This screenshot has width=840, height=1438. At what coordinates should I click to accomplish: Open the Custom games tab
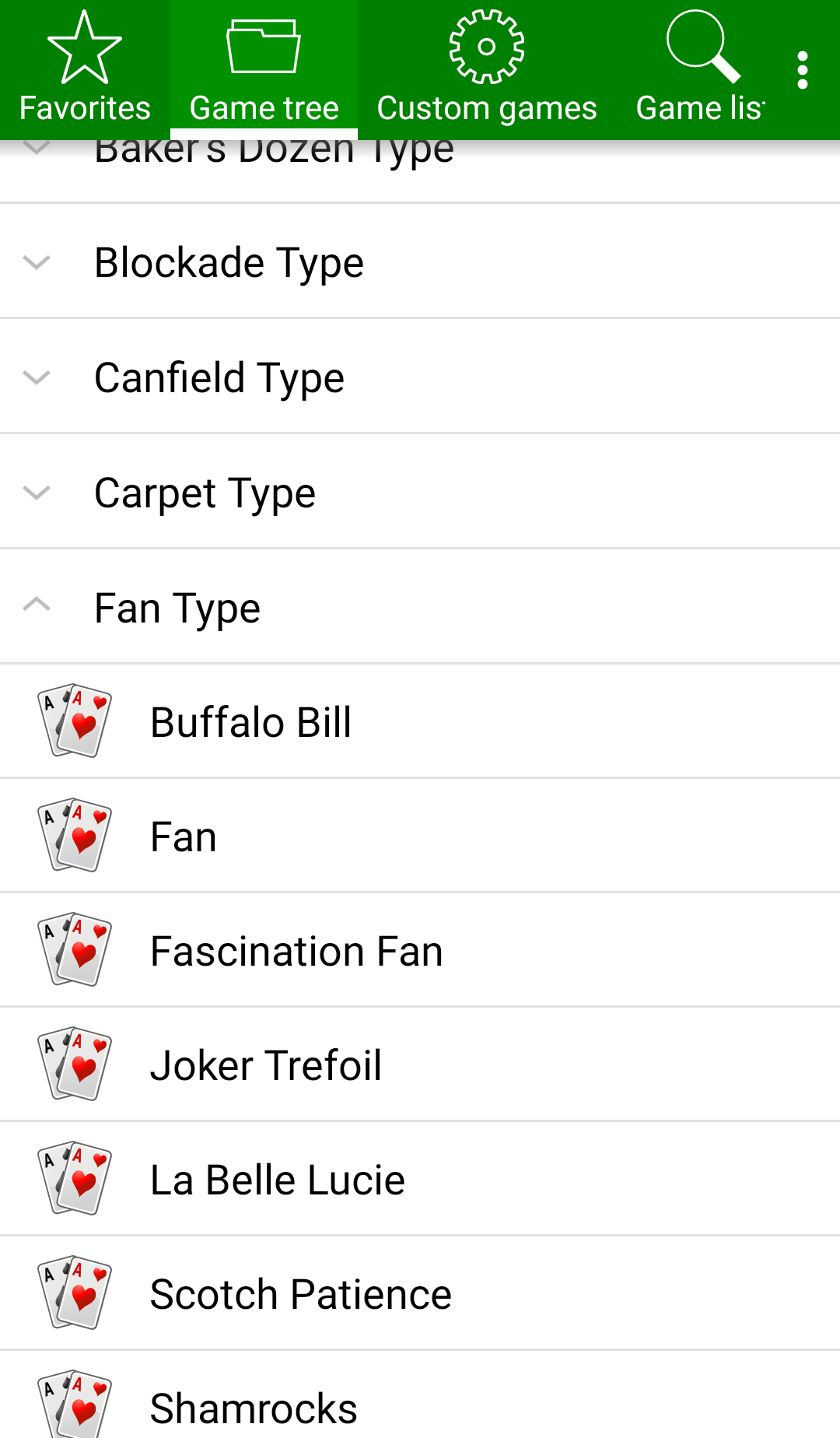coord(486,70)
